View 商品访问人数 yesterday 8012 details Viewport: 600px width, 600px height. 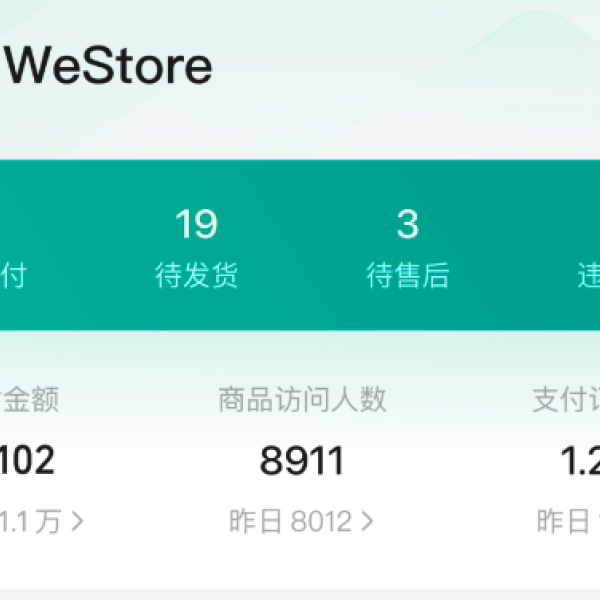pyautogui.click(x=302, y=521)
